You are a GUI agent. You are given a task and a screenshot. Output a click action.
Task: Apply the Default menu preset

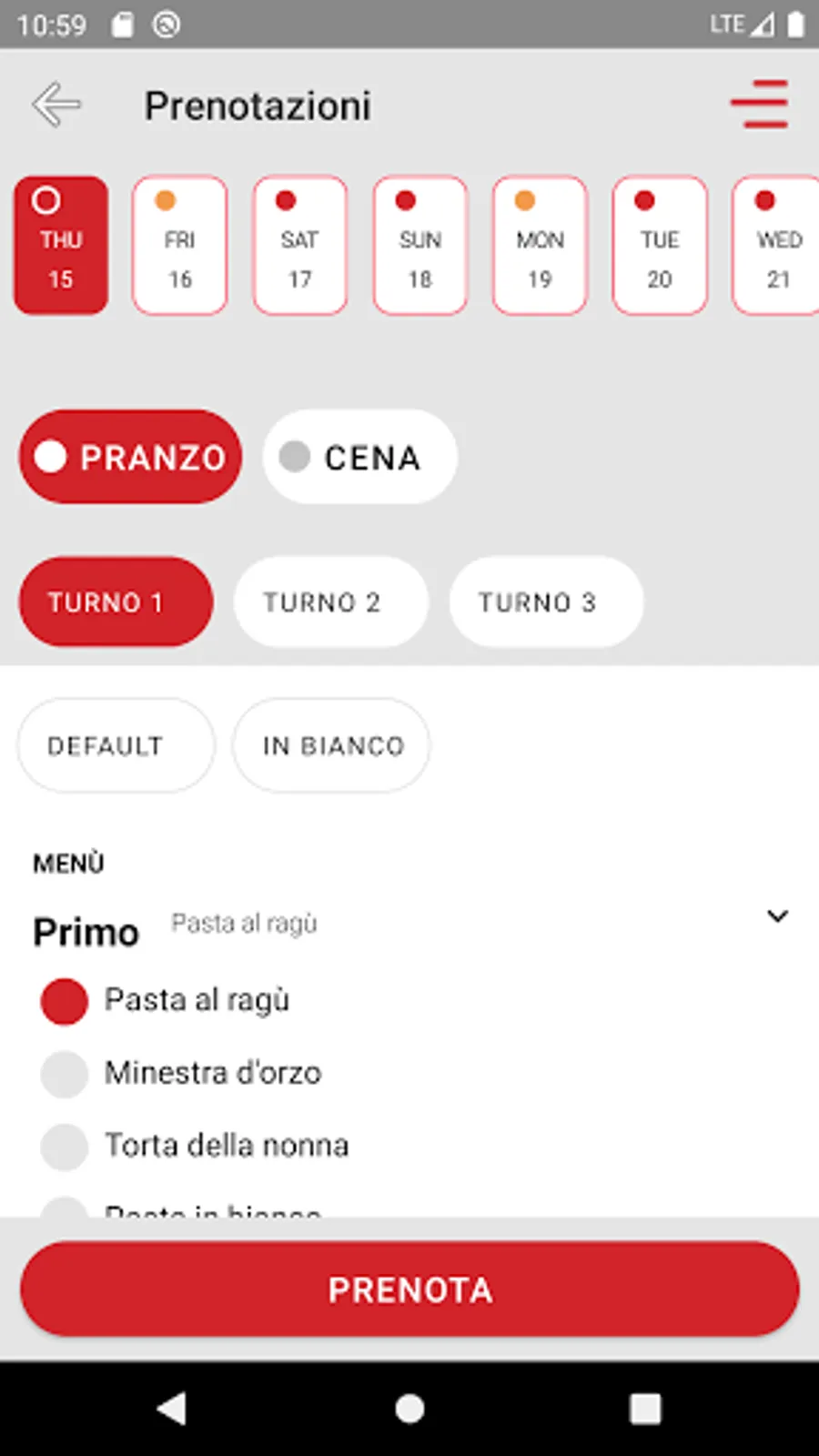click(x=116, y=746)
